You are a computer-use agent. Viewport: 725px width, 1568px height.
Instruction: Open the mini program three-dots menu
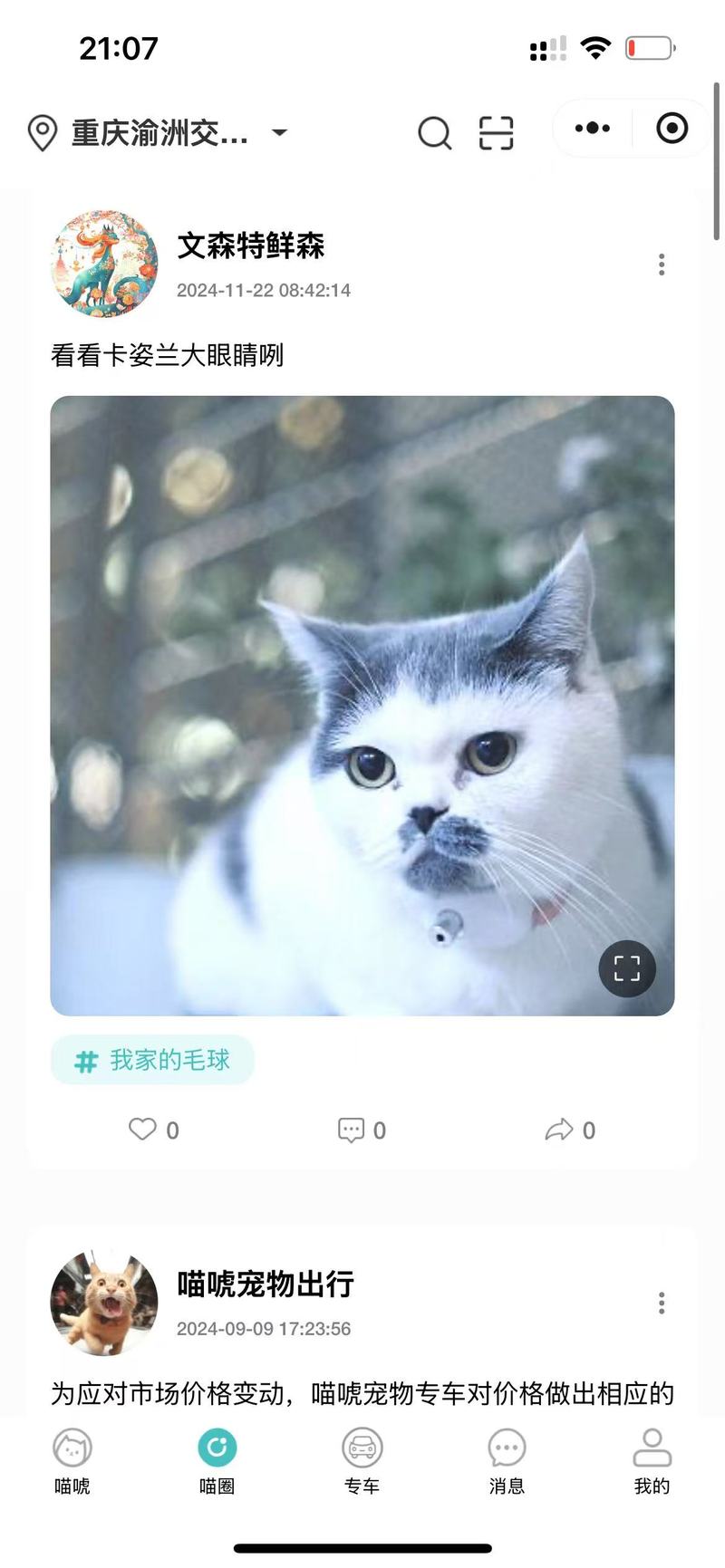click(x=593, y=129)
